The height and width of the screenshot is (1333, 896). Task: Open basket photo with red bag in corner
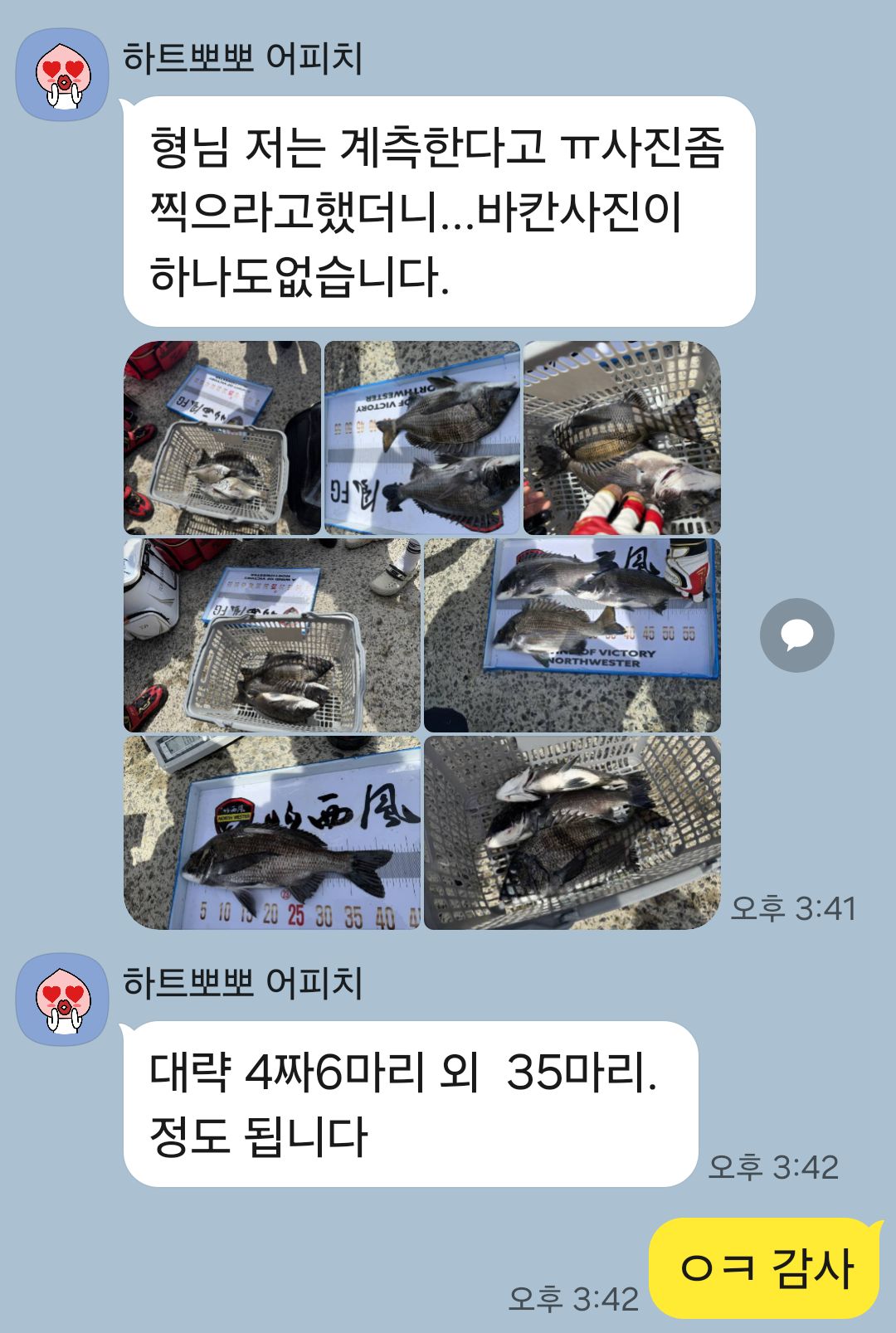pyautogui.click(x=222, y=438)
